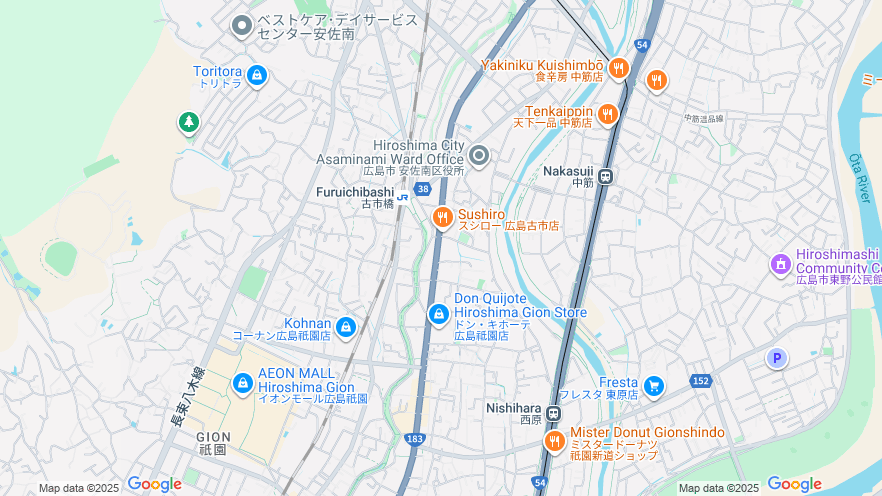The height and width of the screenshot is (496, 882).
Task: Tap the Furuichibashi station icon
Action: pyautogui.click(x=402, y=197)
